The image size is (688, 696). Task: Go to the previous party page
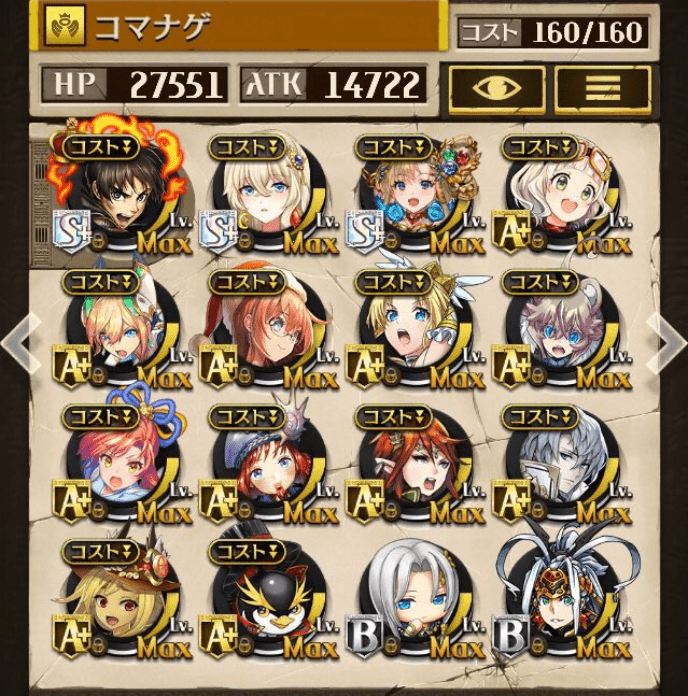click(18, 341)
